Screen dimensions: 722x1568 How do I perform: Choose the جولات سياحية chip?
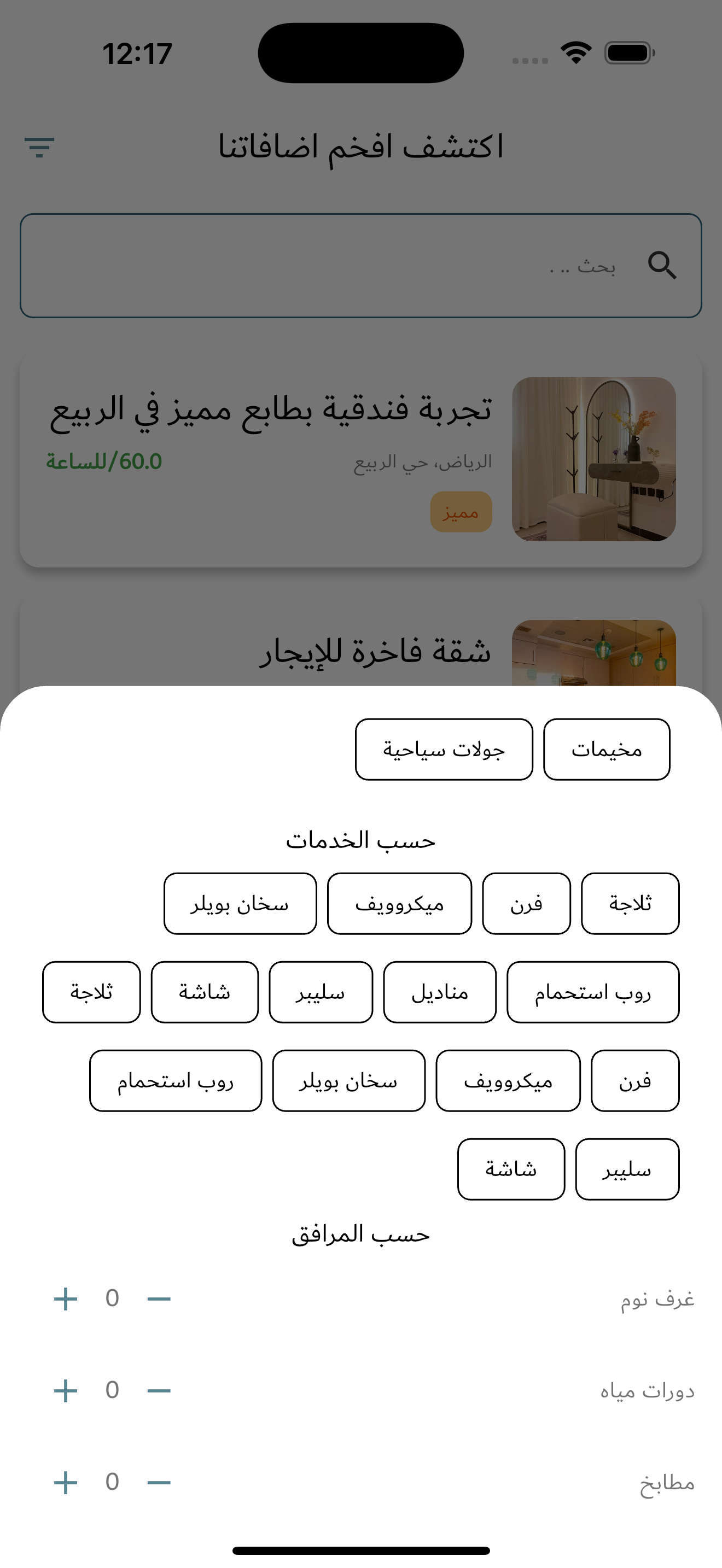pyautogui.click(x=444, y=750)
